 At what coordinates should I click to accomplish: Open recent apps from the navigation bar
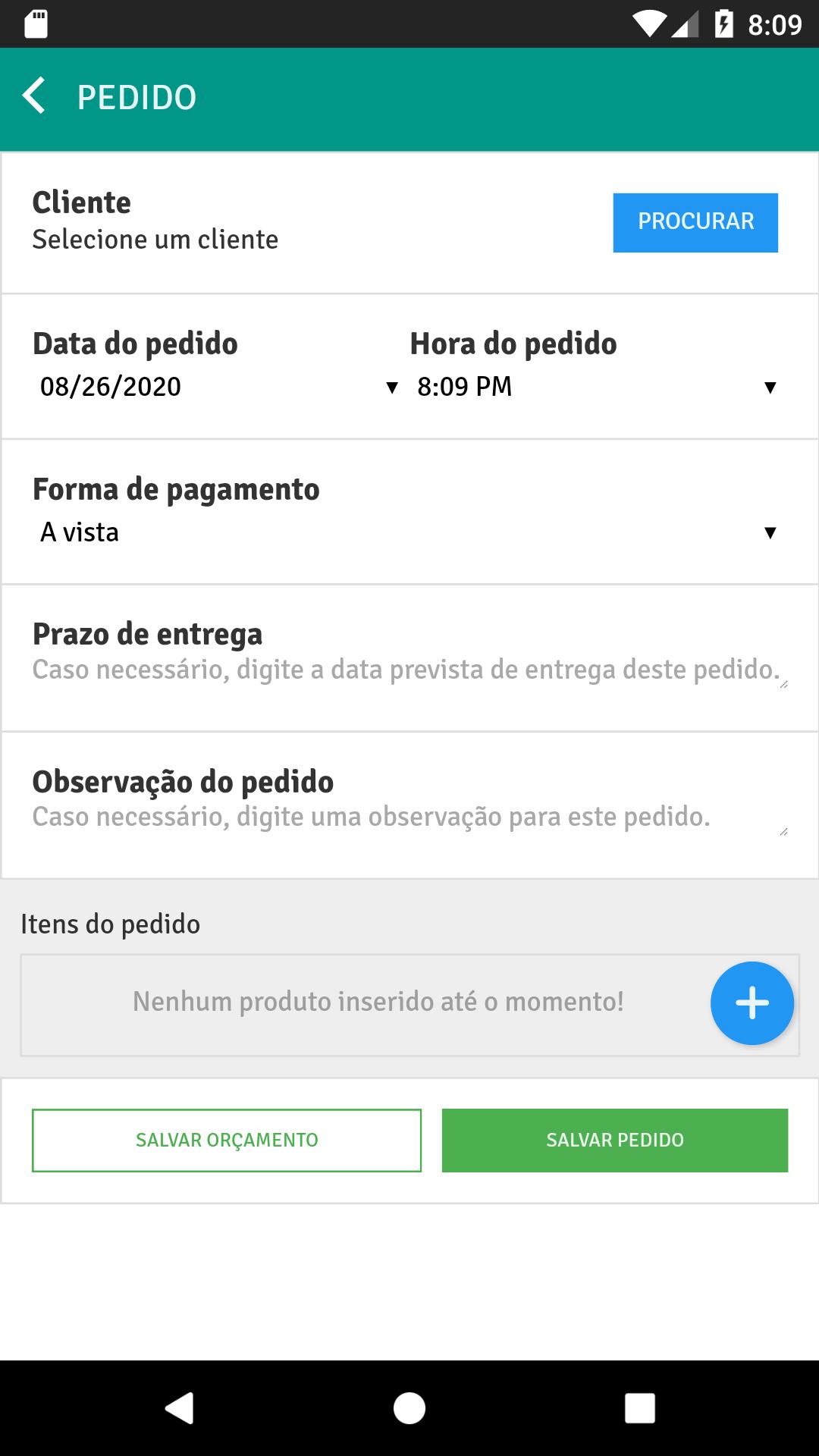(640, 1408)
